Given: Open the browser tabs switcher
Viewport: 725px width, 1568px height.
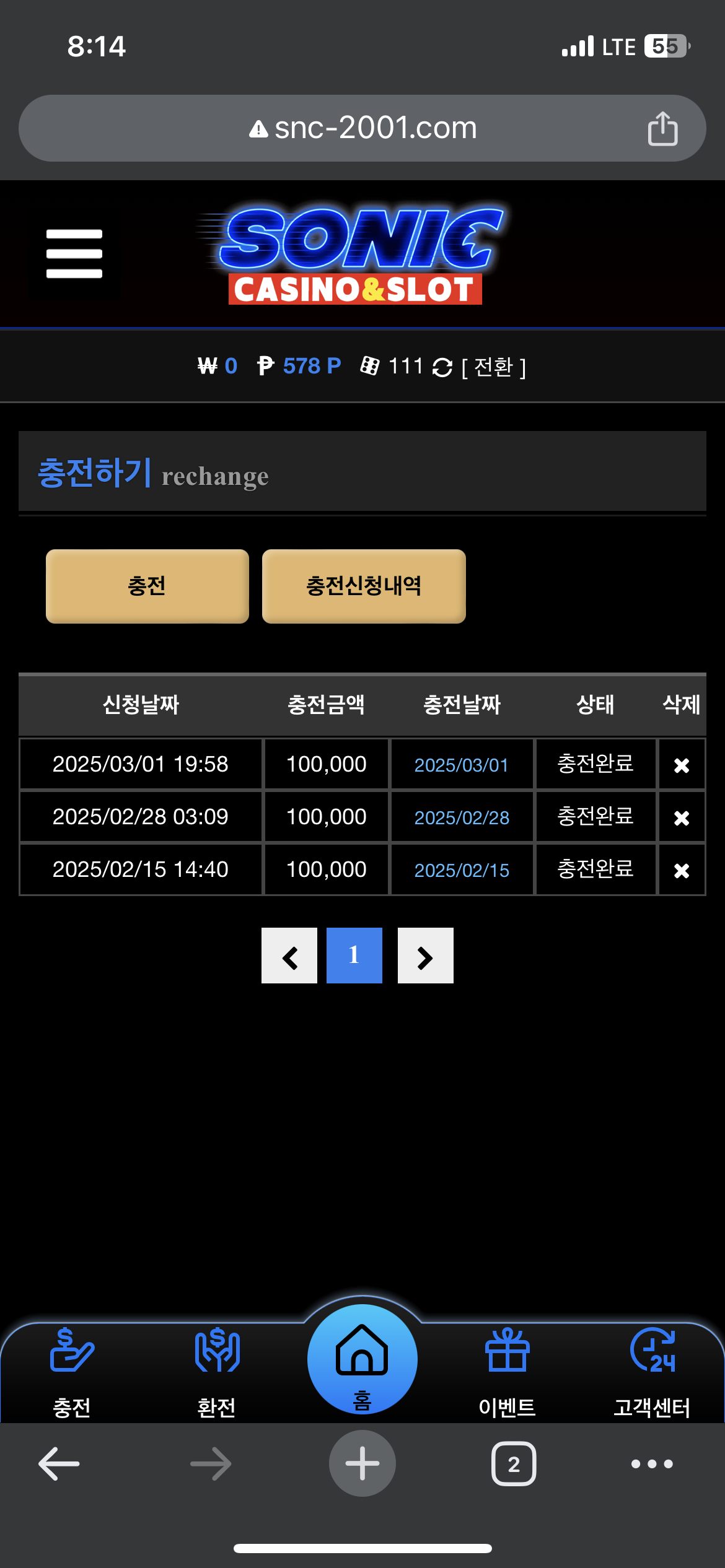Looking at the screenshot, I should point(513,1465).
